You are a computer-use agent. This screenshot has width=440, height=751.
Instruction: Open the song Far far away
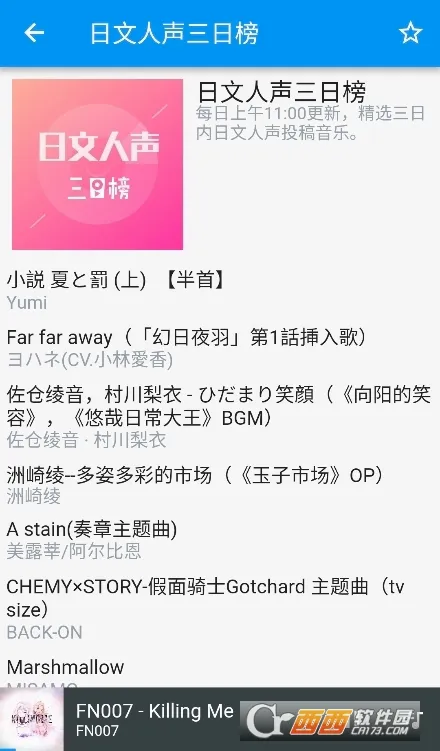(x=220, y=349)
